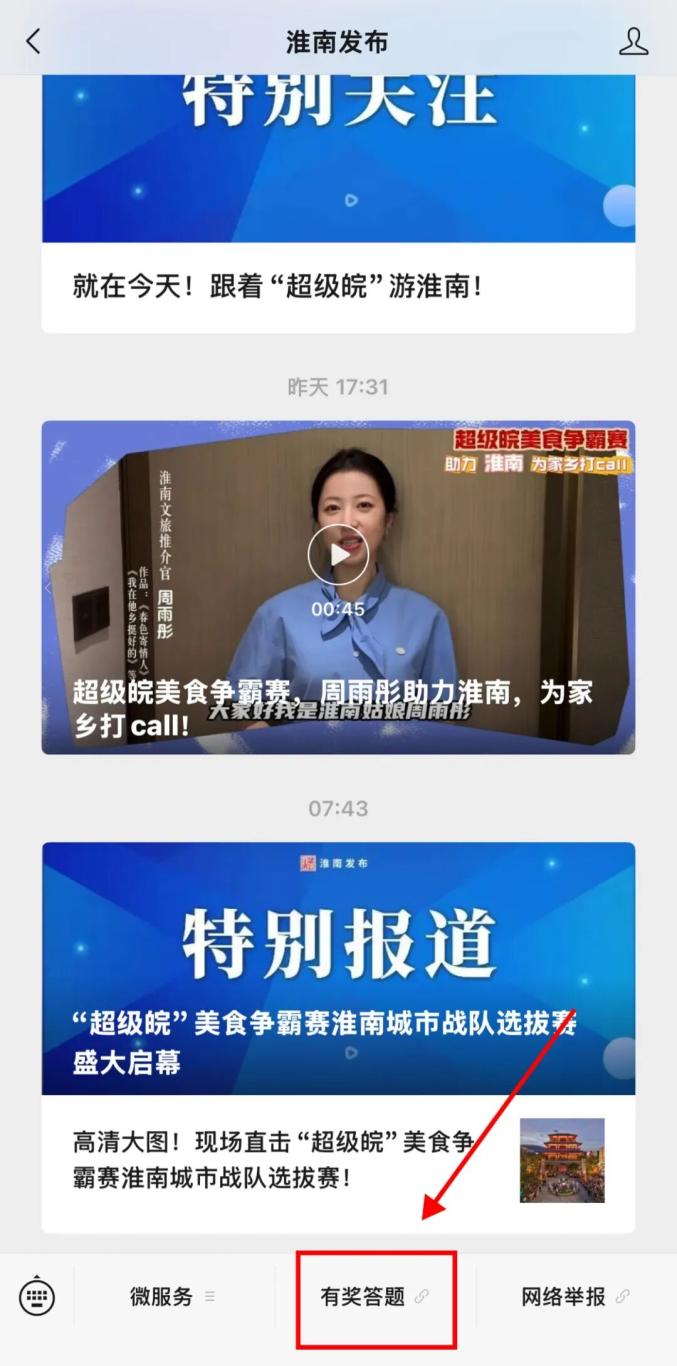Play the 周雨彤 food contest video
Viewport: 677px width, 1366px height.
click(338, 555)
